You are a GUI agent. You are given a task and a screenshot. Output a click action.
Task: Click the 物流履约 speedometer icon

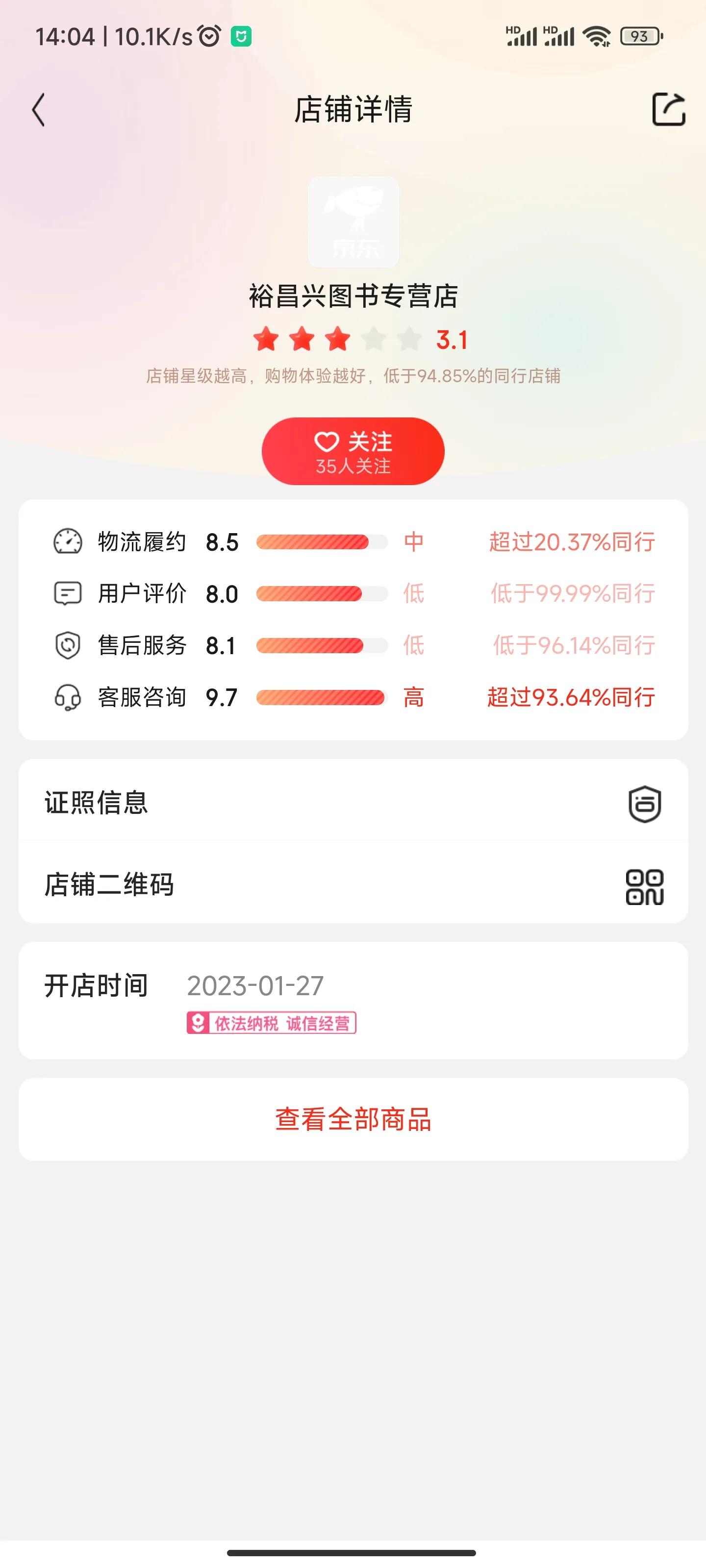tap(67, 541)
